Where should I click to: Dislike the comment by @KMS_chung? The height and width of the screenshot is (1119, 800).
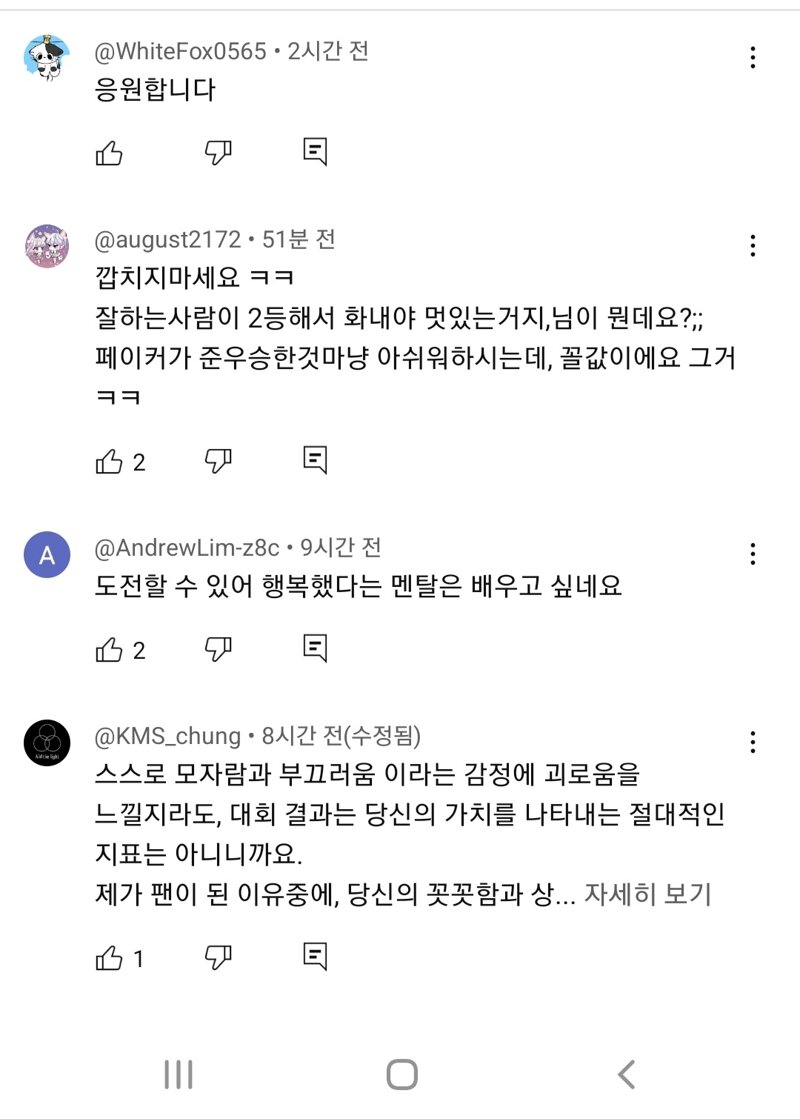(x=218, y=958)
